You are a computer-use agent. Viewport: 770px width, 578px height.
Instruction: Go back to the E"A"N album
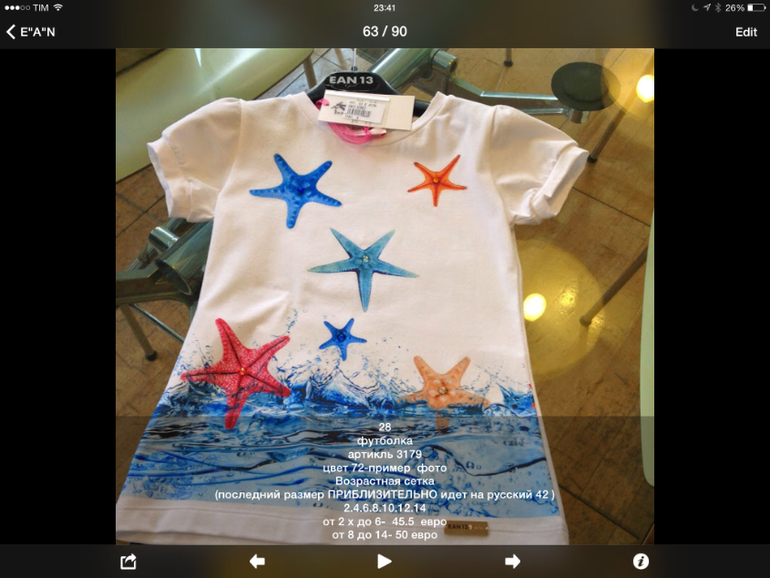click(30, 32)
